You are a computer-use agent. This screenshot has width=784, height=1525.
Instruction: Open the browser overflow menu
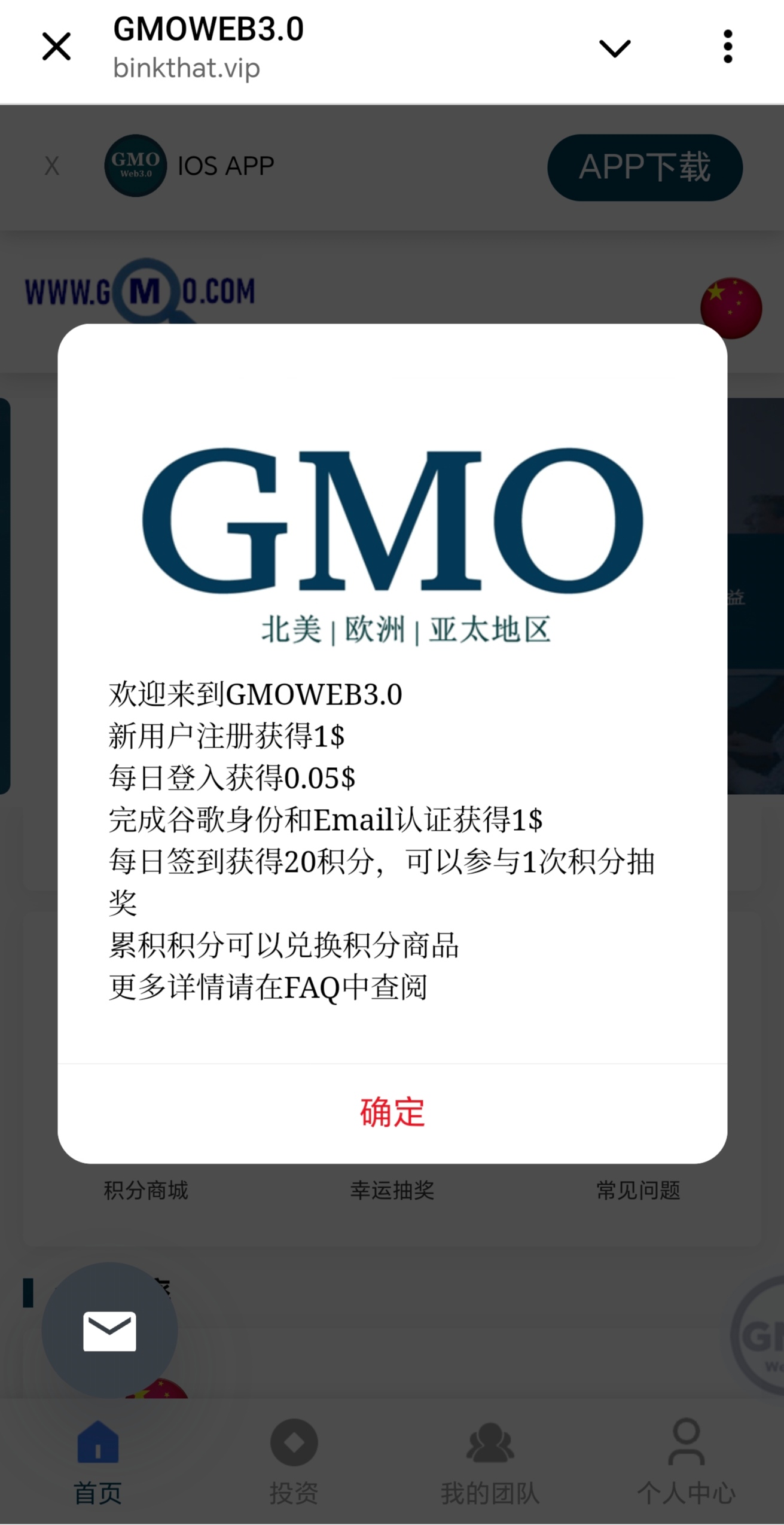pos(727,47)
